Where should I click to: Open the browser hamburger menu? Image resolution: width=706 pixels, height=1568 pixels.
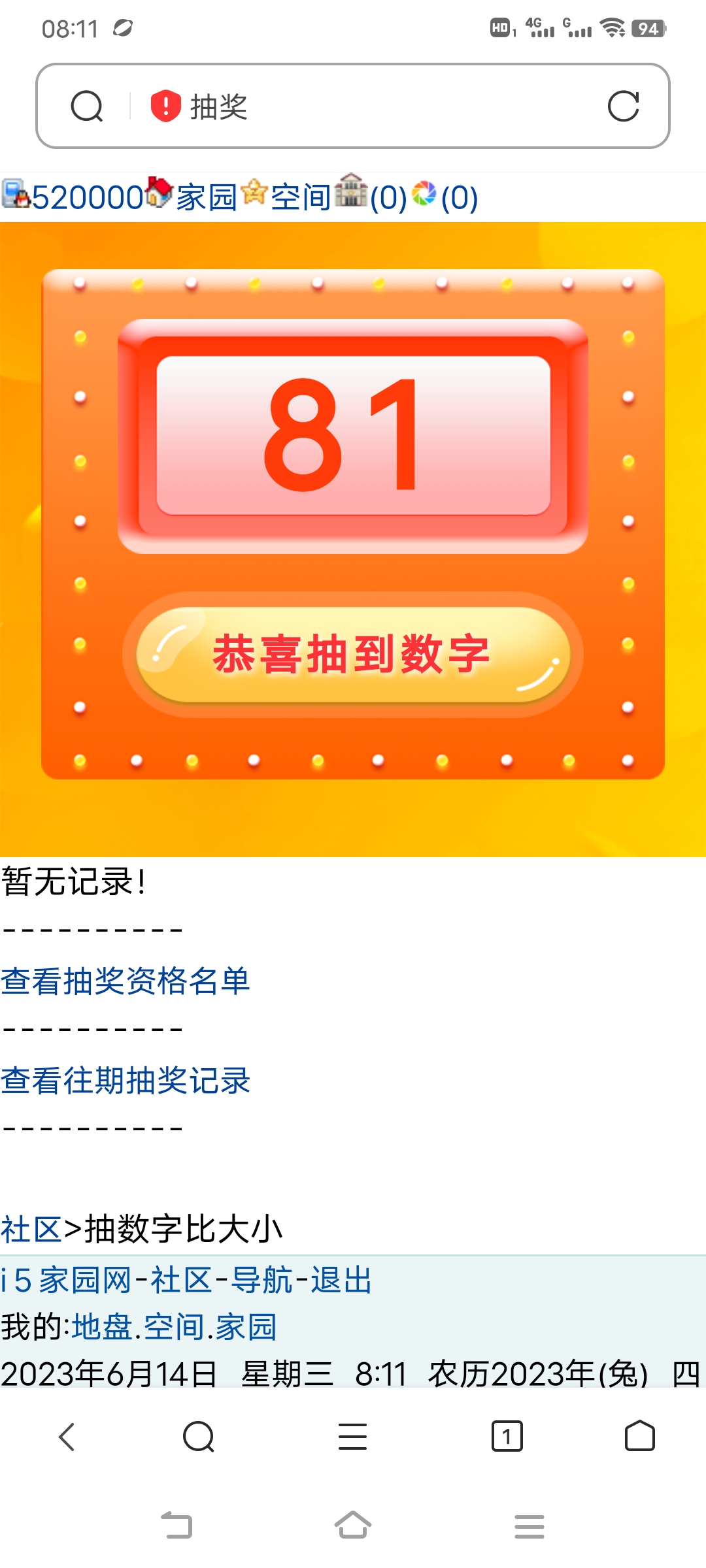[x=352, y=1437]
